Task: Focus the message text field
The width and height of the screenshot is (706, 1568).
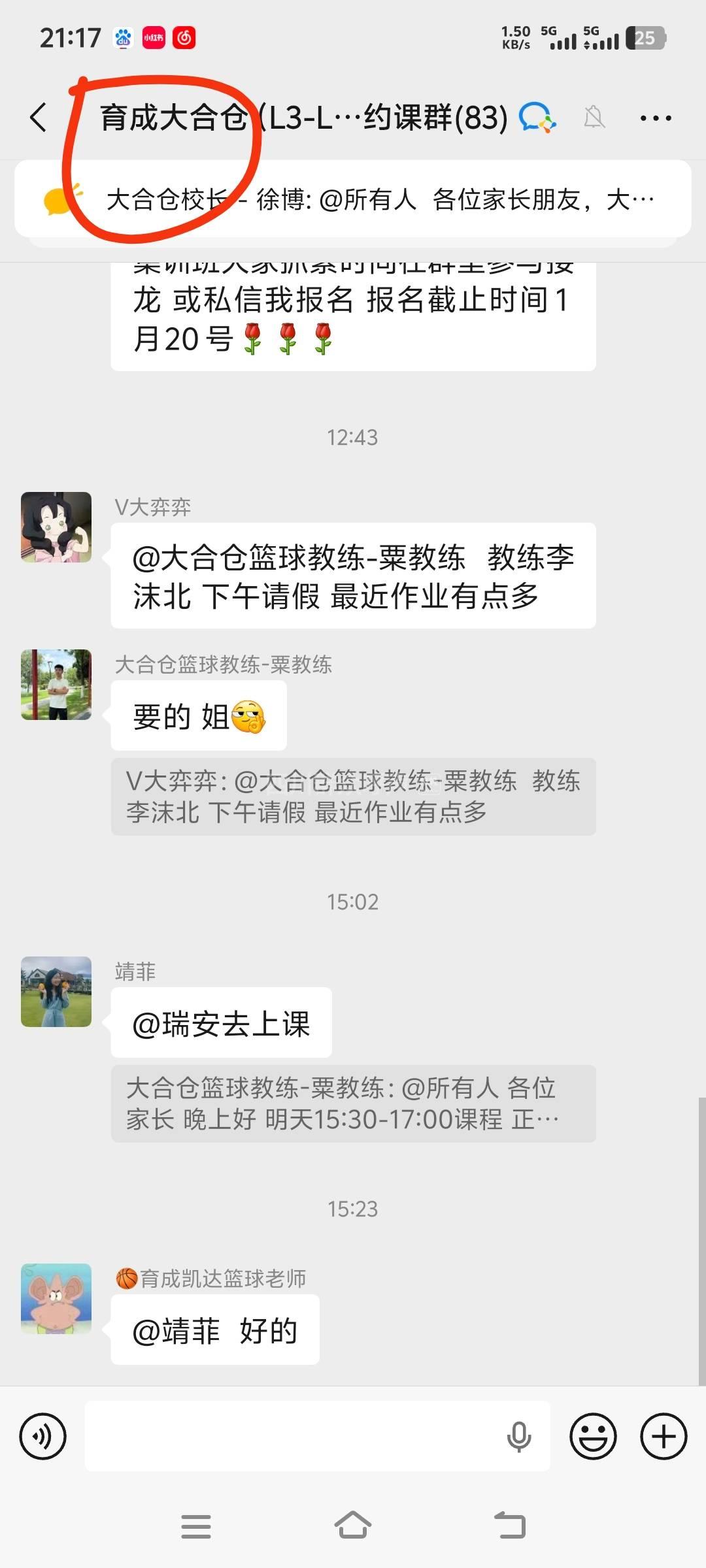Action: [x=288, y=1436]
